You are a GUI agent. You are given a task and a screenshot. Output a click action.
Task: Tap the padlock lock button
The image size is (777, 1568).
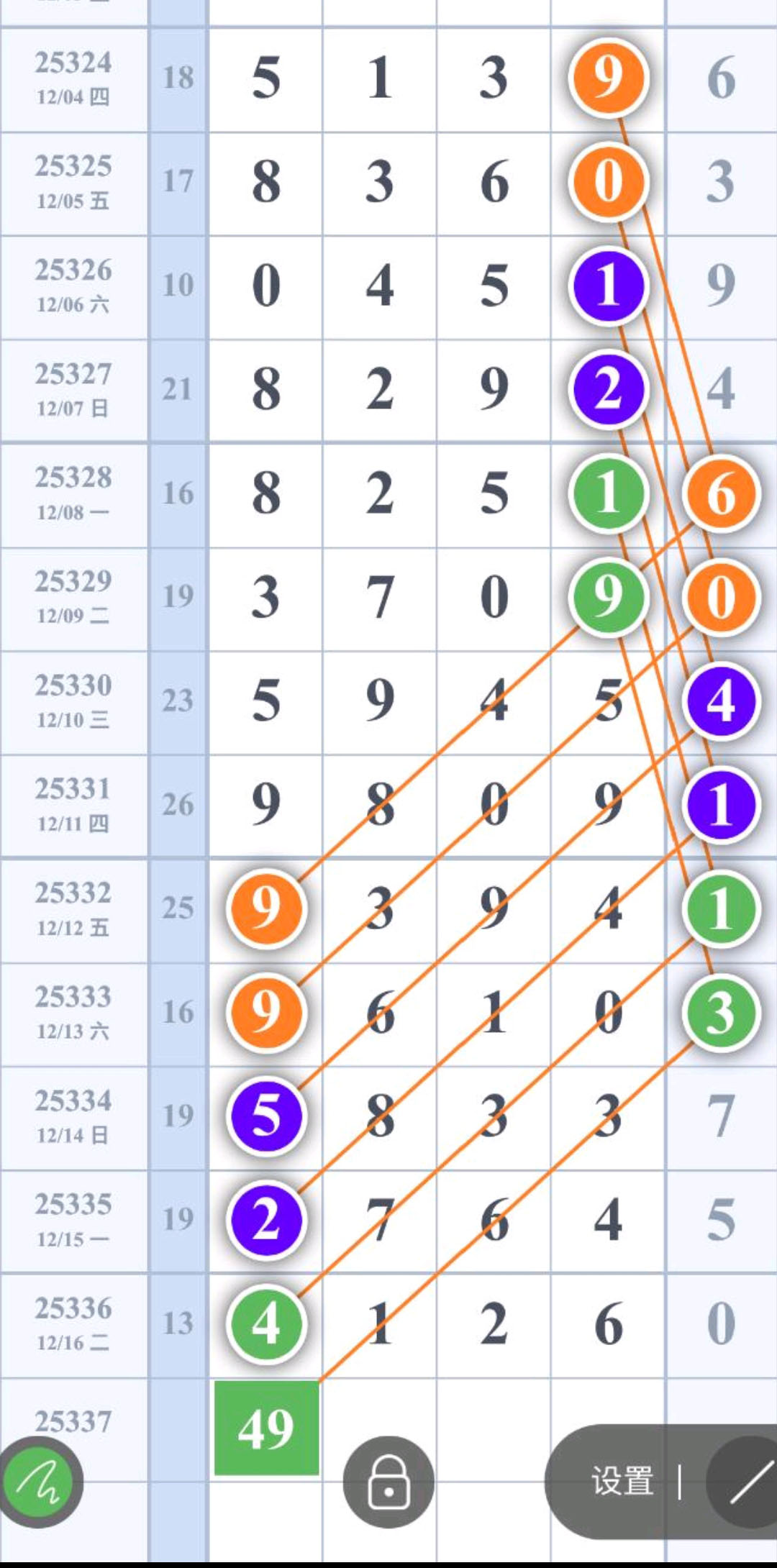[388, 1482]
